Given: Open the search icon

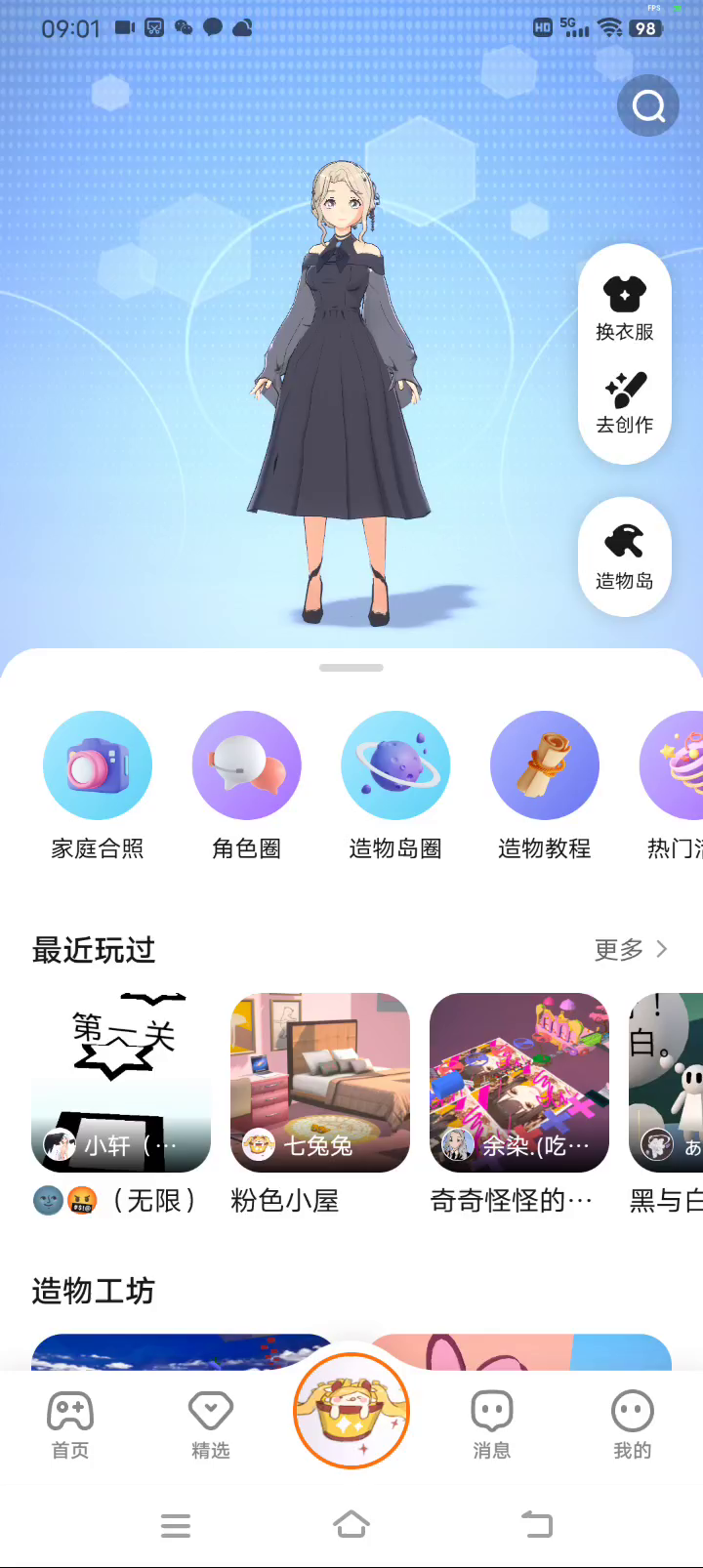Looking at the screenshot, I should (648, 104).
